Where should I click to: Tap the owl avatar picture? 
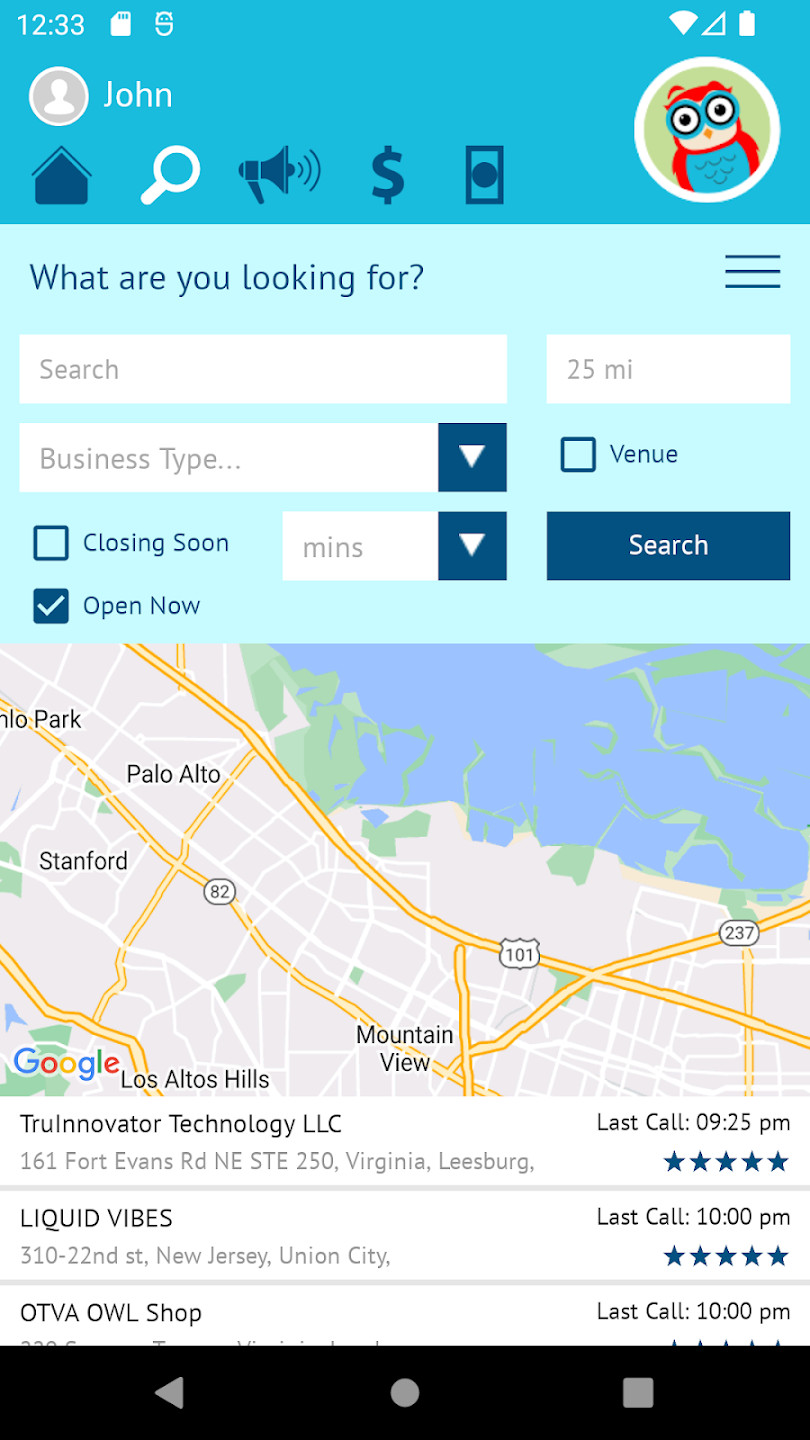pos(707,130)
